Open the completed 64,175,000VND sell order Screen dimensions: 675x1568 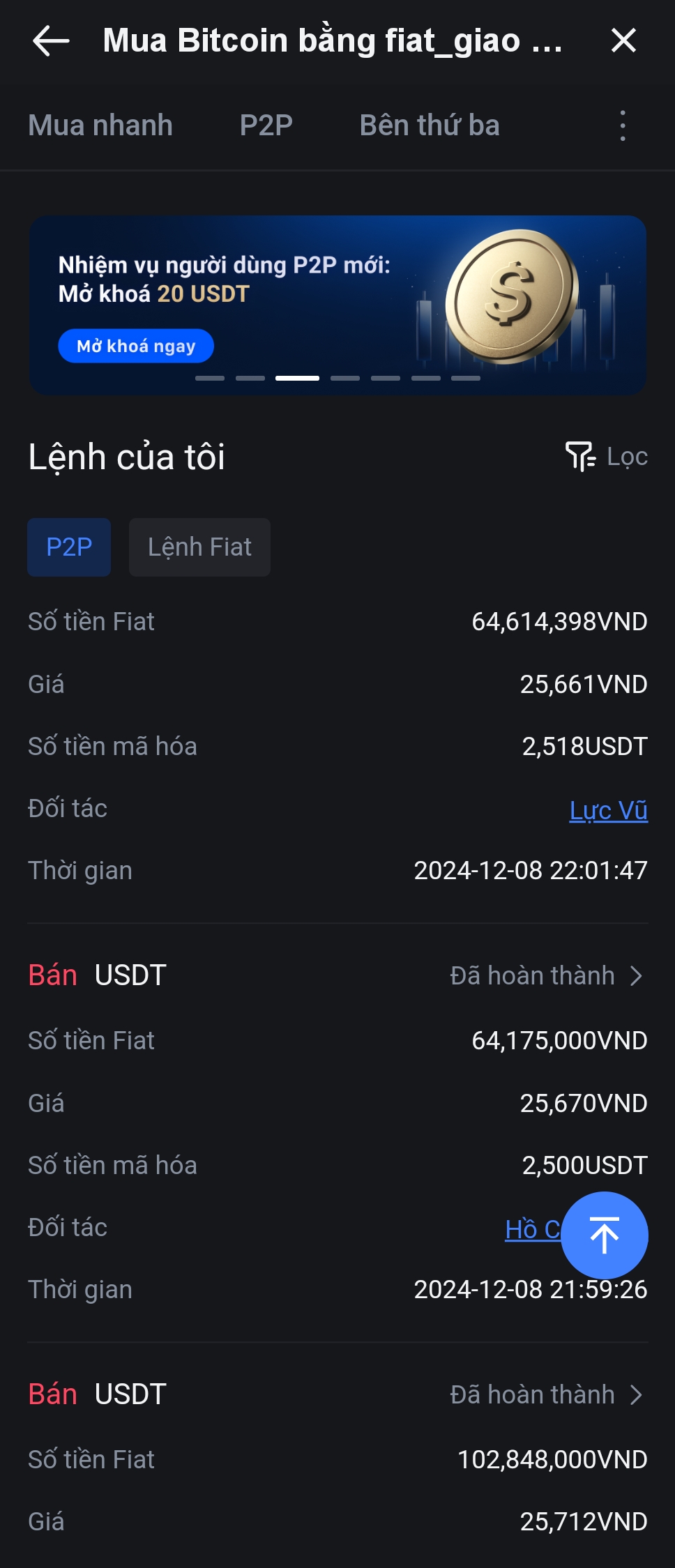coord(545,975)
